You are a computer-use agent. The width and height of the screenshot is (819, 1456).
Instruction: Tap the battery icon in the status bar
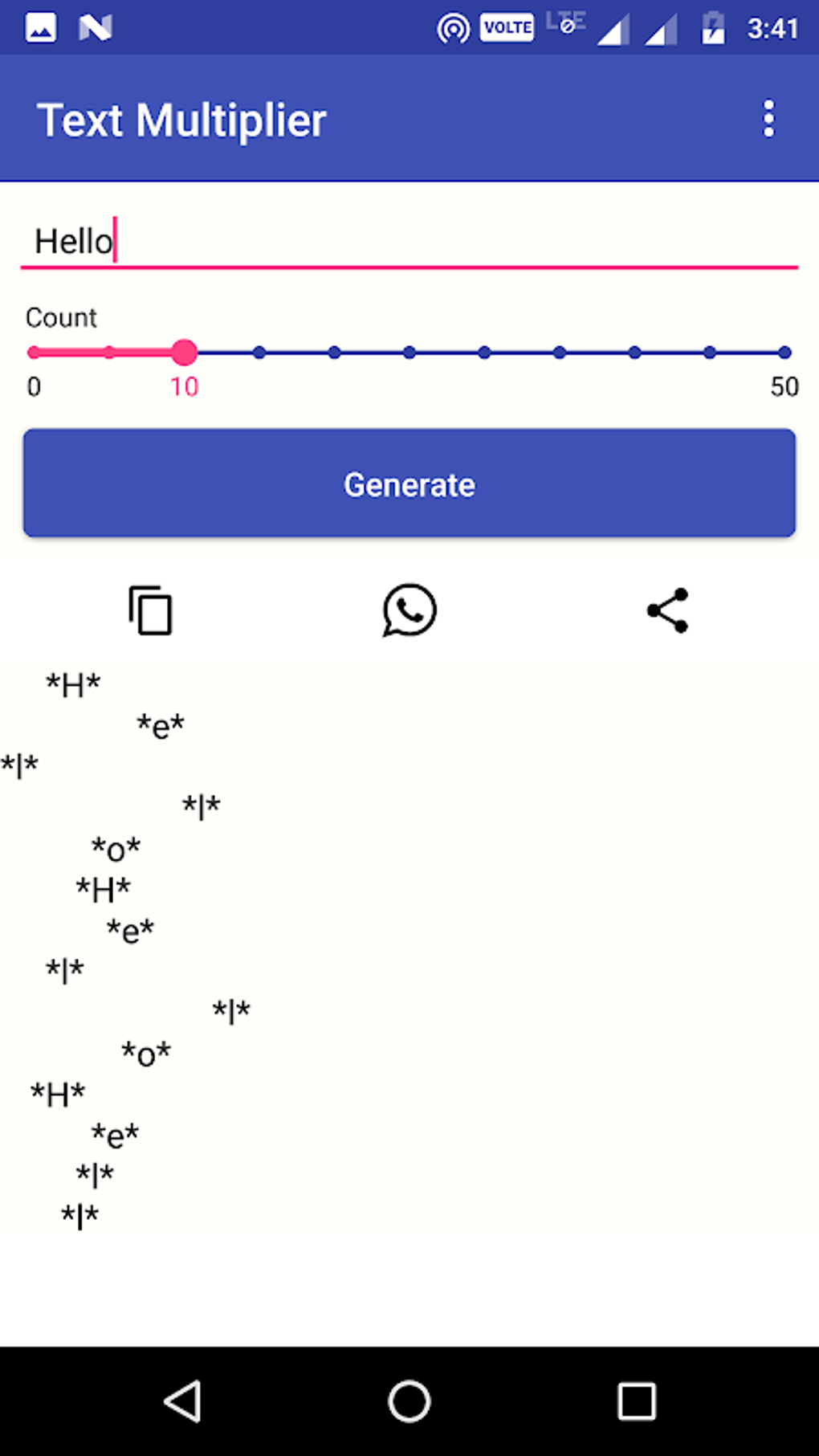711,27
